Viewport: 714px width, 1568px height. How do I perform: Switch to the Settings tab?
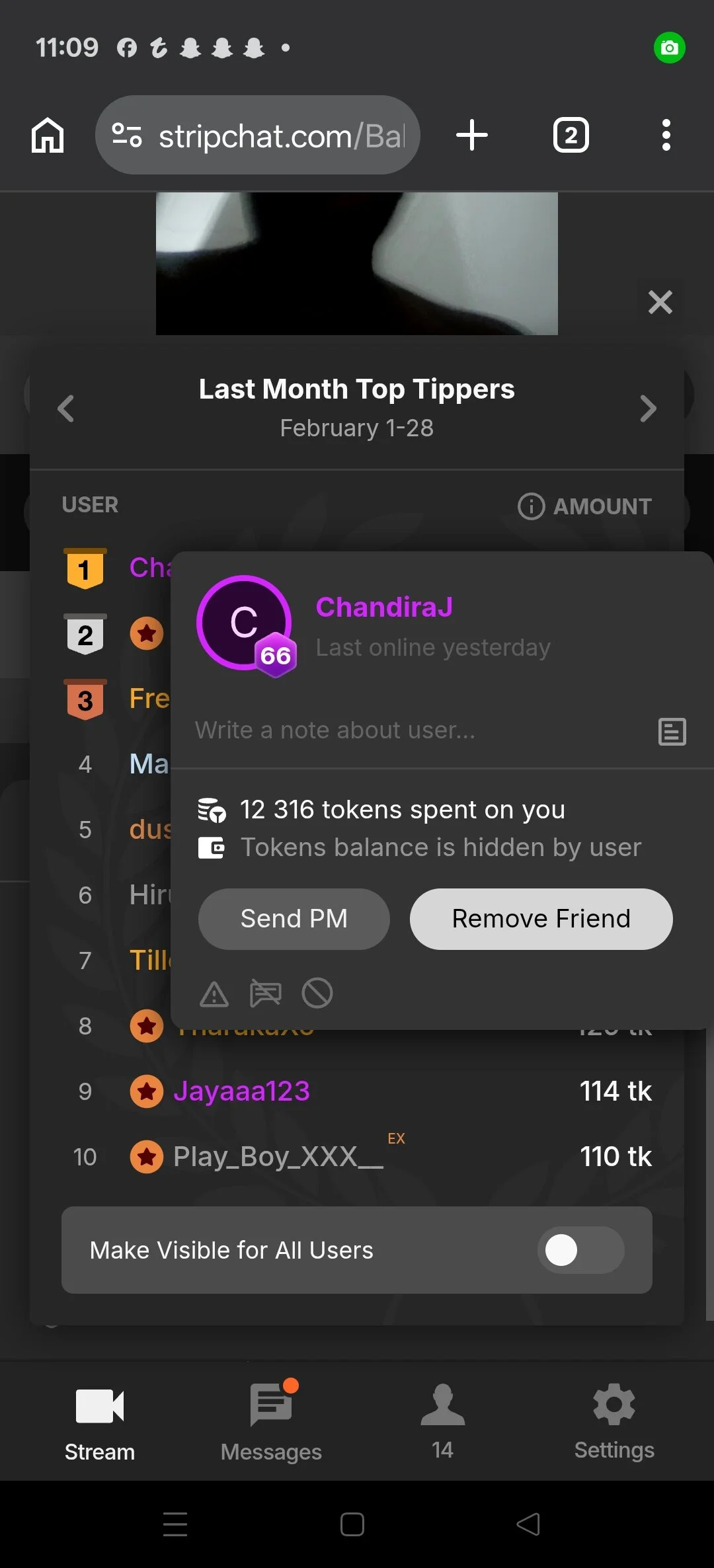[614, 1421]
